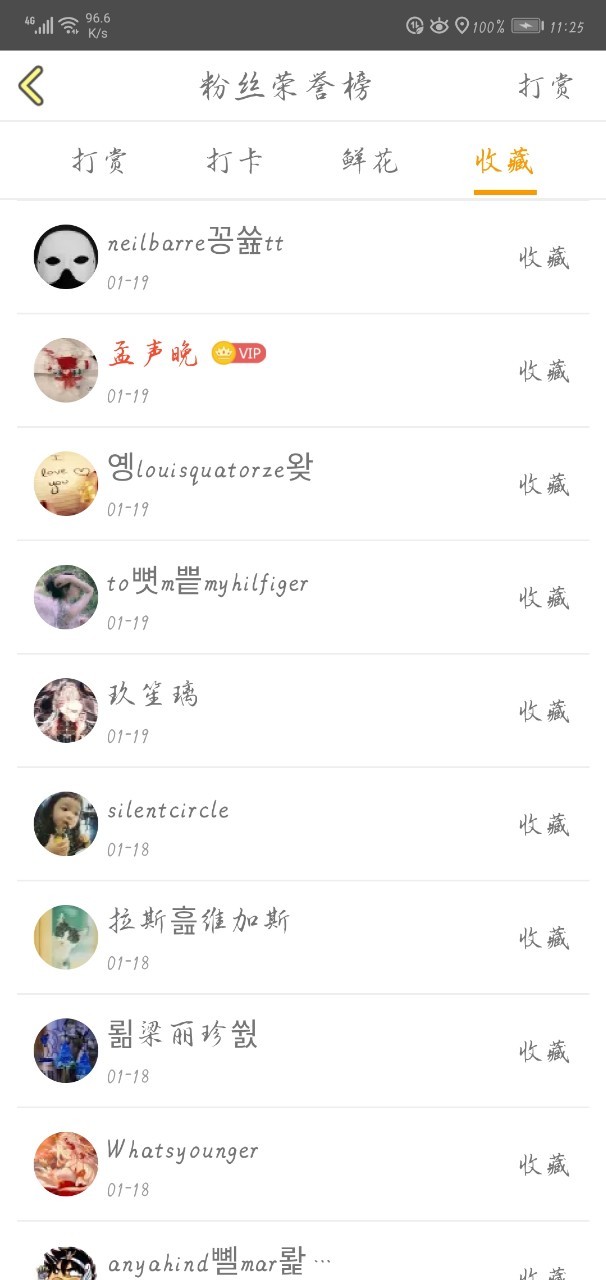Tap 打赏 in the top right corner

[x=545, y=87]
